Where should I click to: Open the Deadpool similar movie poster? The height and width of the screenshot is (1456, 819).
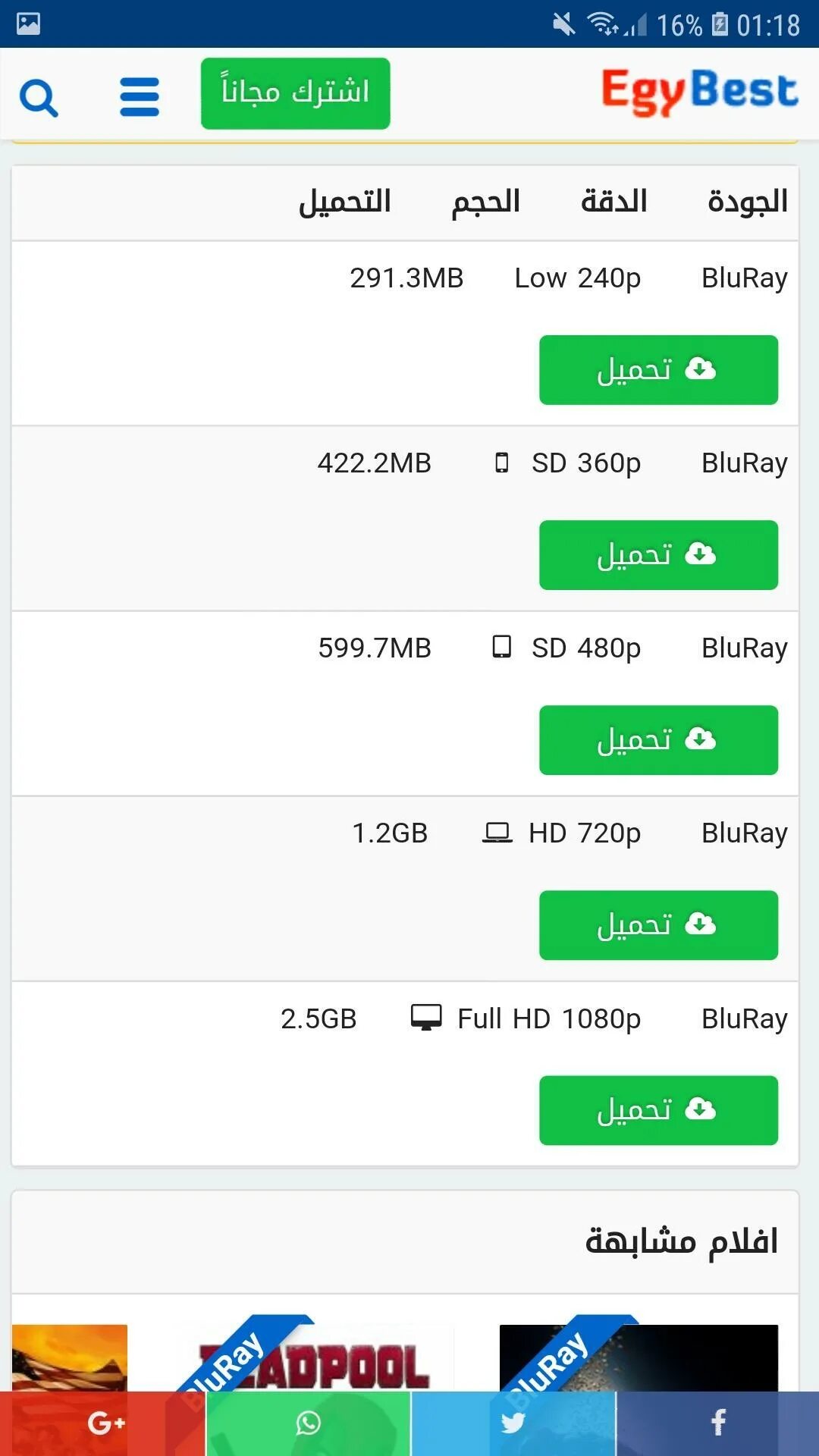[315, 1359]
